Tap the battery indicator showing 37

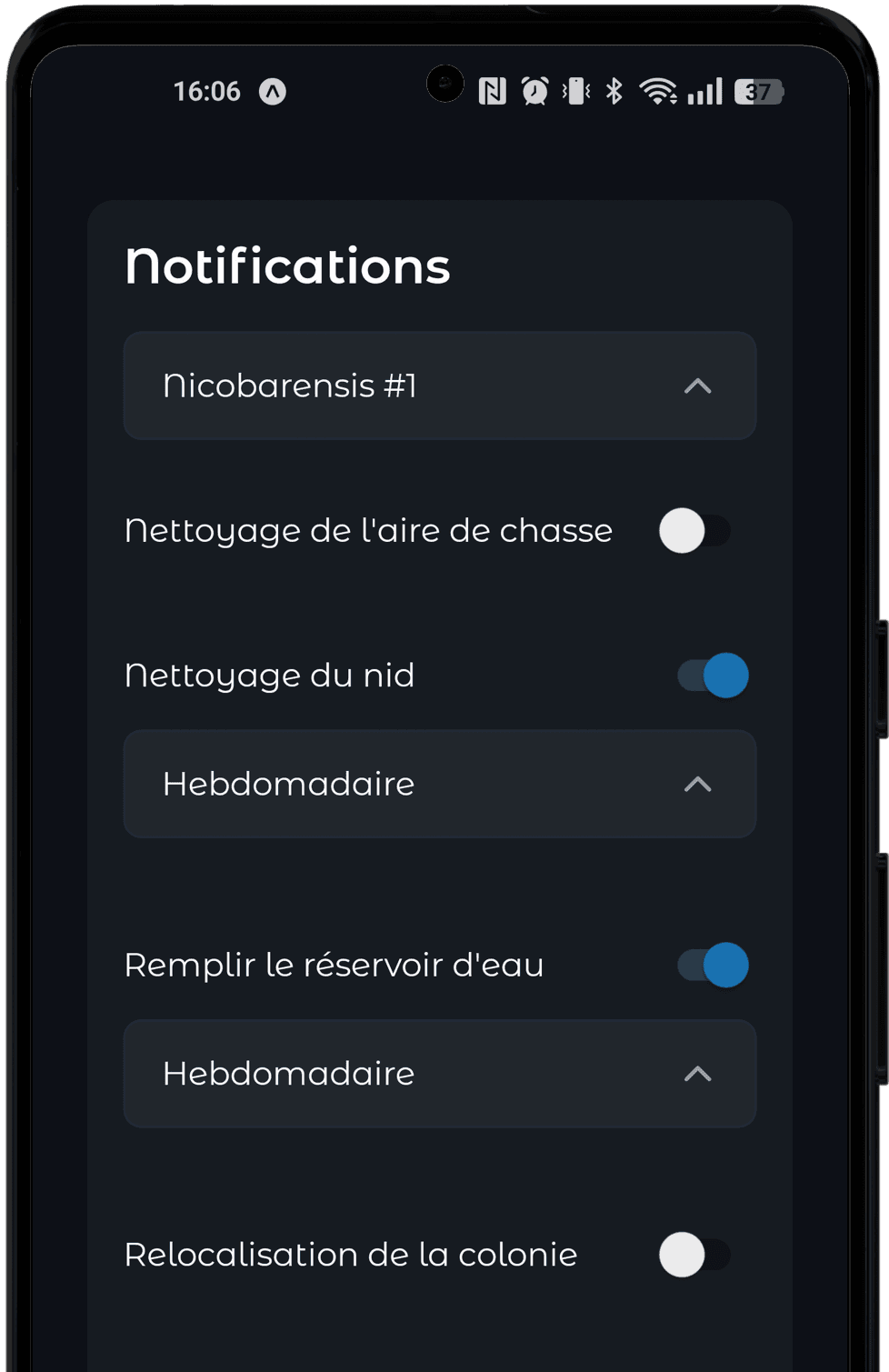point(758,91)
